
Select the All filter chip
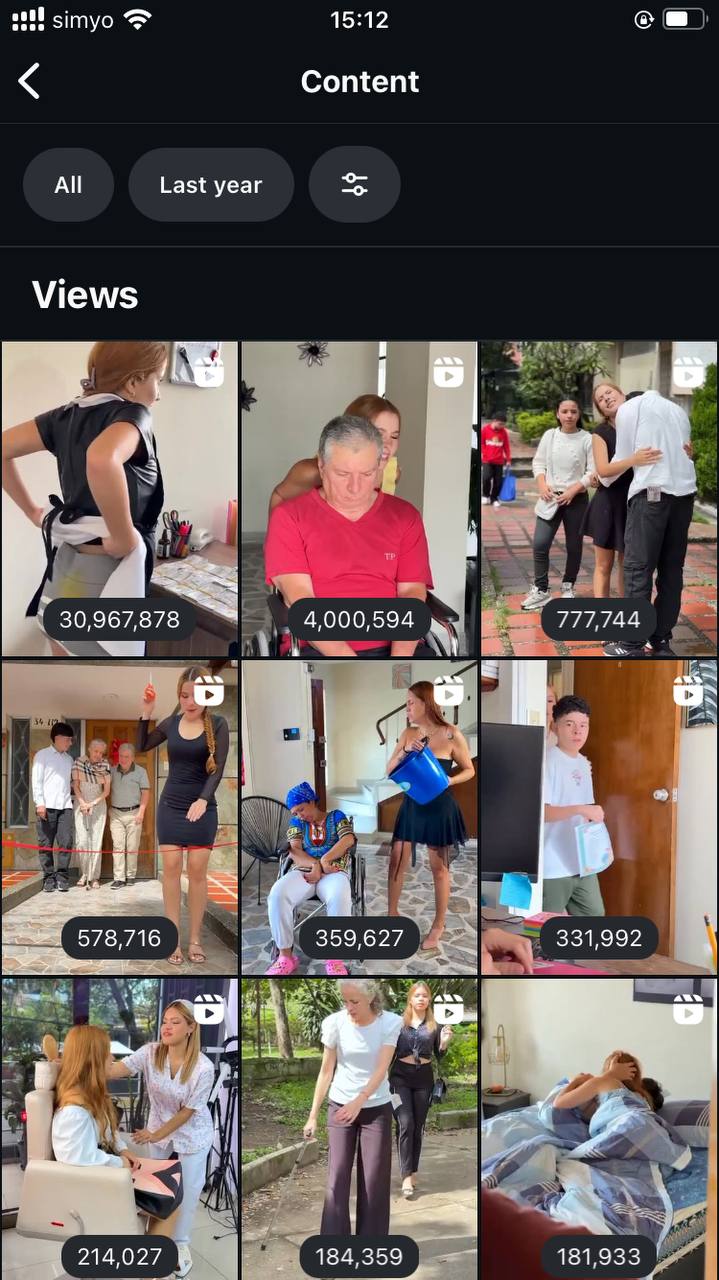pos(68,185)
